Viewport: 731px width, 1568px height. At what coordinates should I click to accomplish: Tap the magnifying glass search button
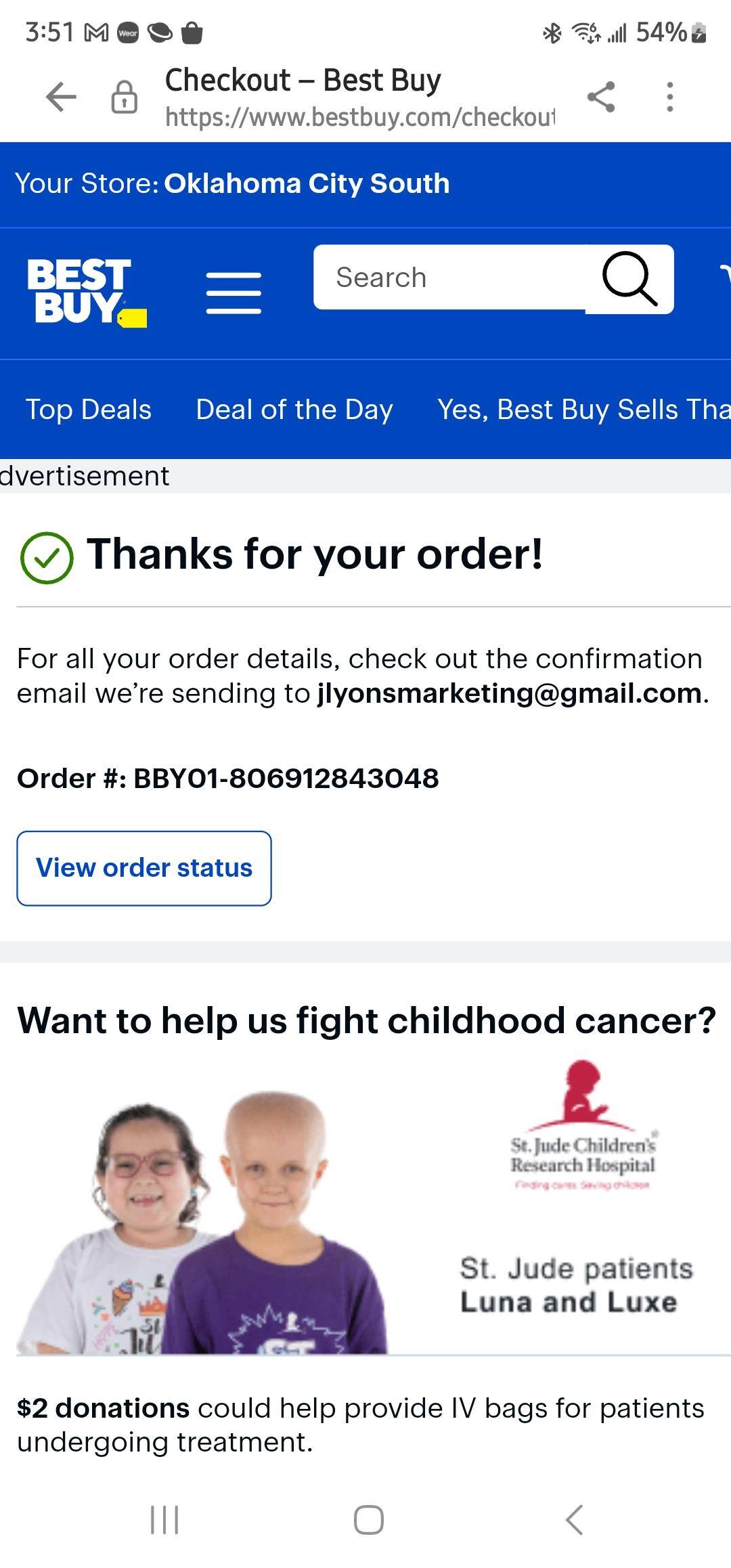tap(630, 278)
